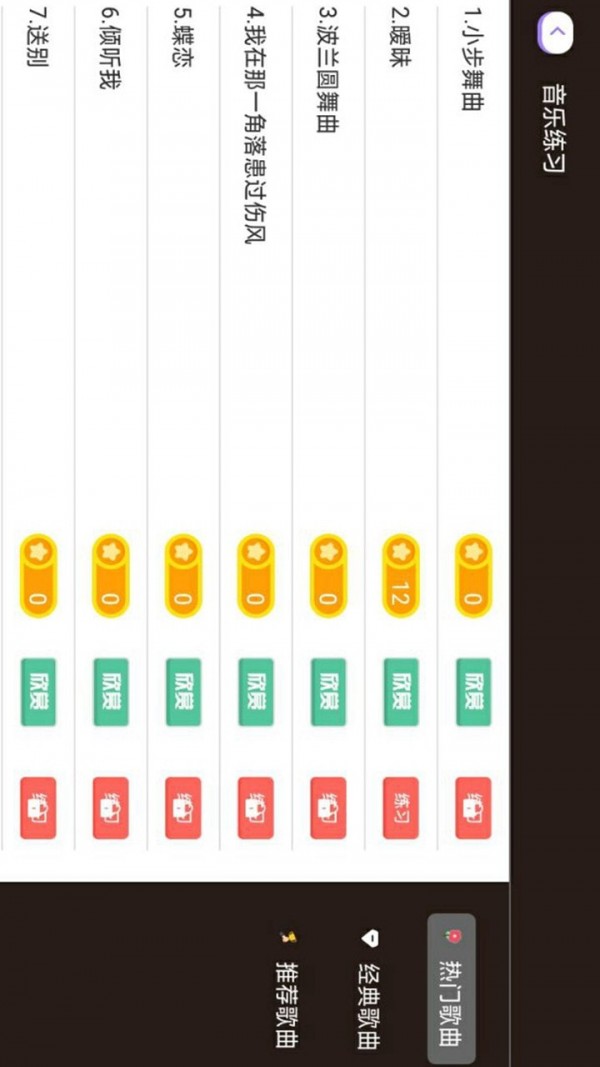Tap 欣赏 for 倾听我
Viewport: 600px width, 1067px height.
[111, 691]
